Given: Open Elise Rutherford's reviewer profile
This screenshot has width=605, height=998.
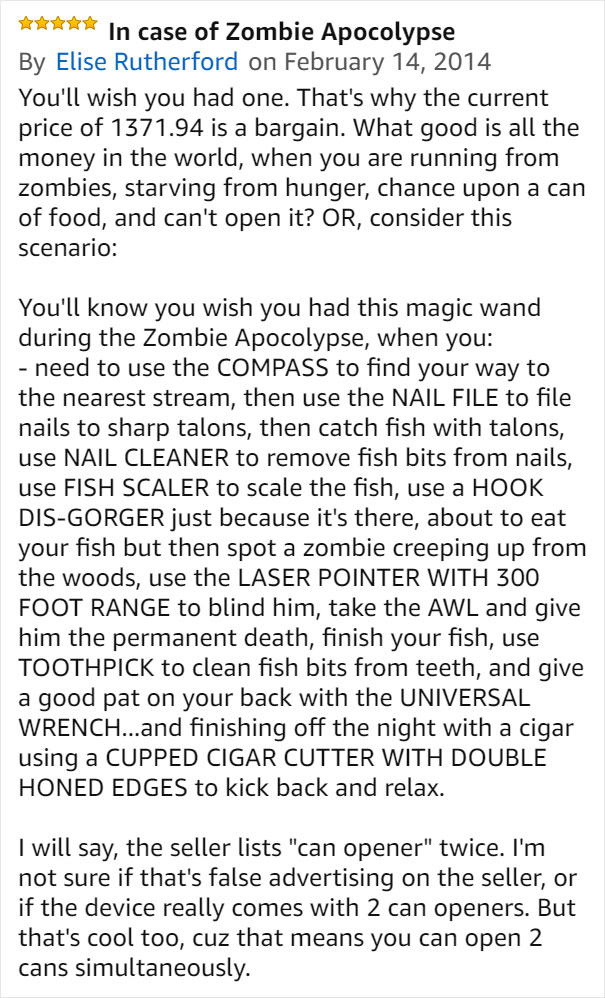Looking at the screenshot, I should 146,62.
